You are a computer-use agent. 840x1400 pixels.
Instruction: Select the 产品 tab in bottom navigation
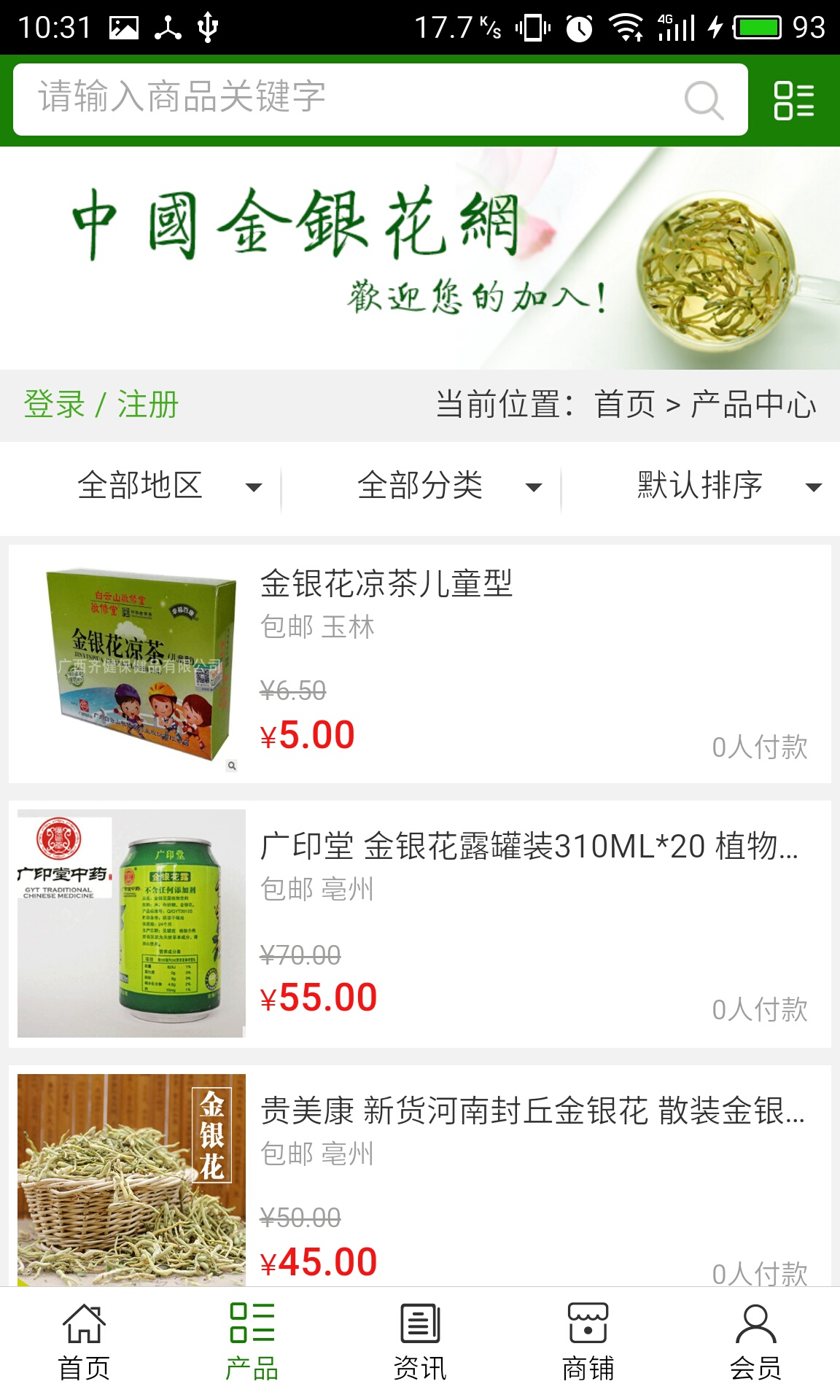pos(252,1343)
